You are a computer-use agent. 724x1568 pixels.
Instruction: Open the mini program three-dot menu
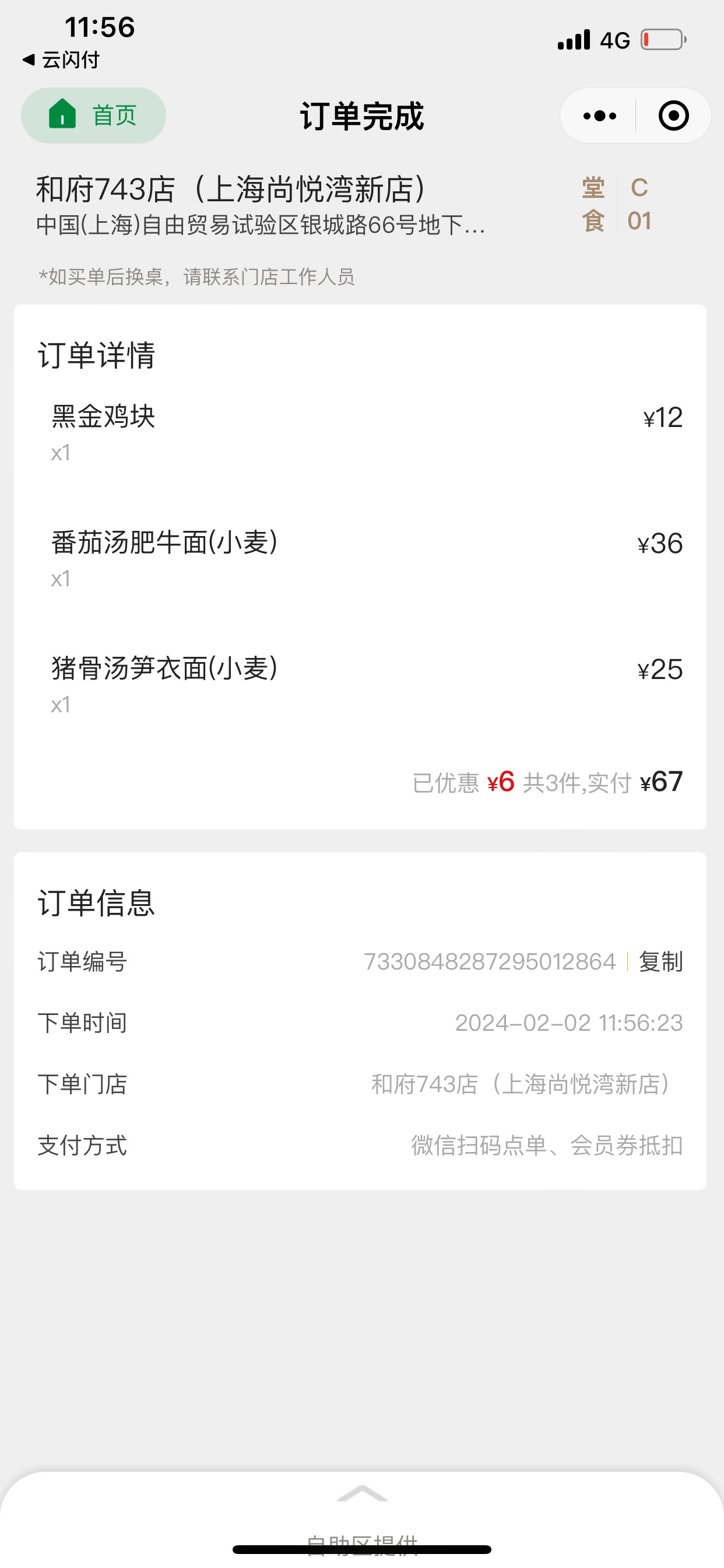pyautogui.click(x=599, y=116)
